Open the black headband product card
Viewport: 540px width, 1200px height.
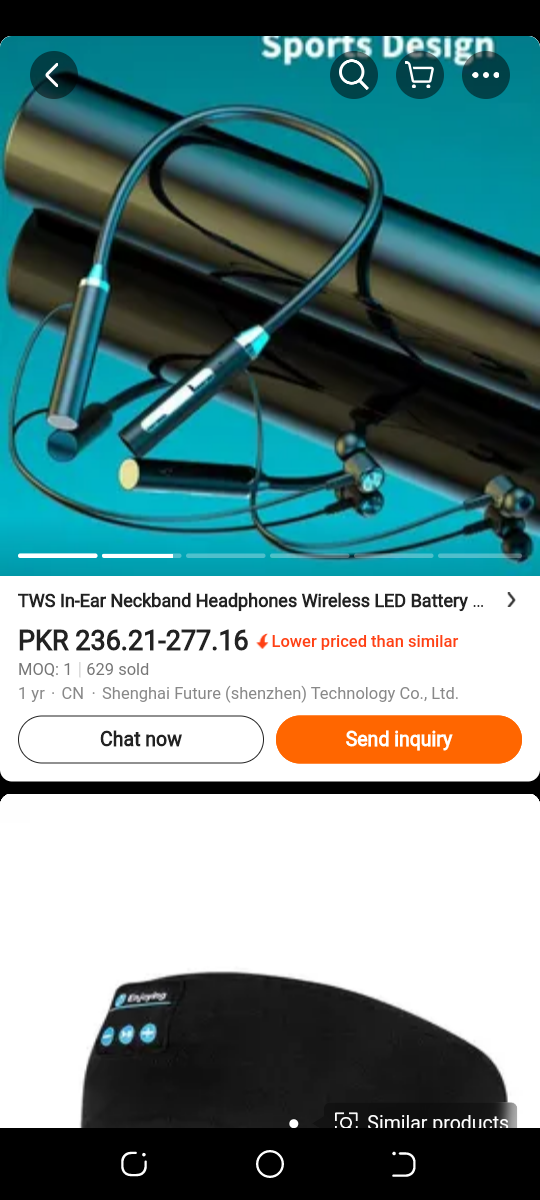coord(270,961)
